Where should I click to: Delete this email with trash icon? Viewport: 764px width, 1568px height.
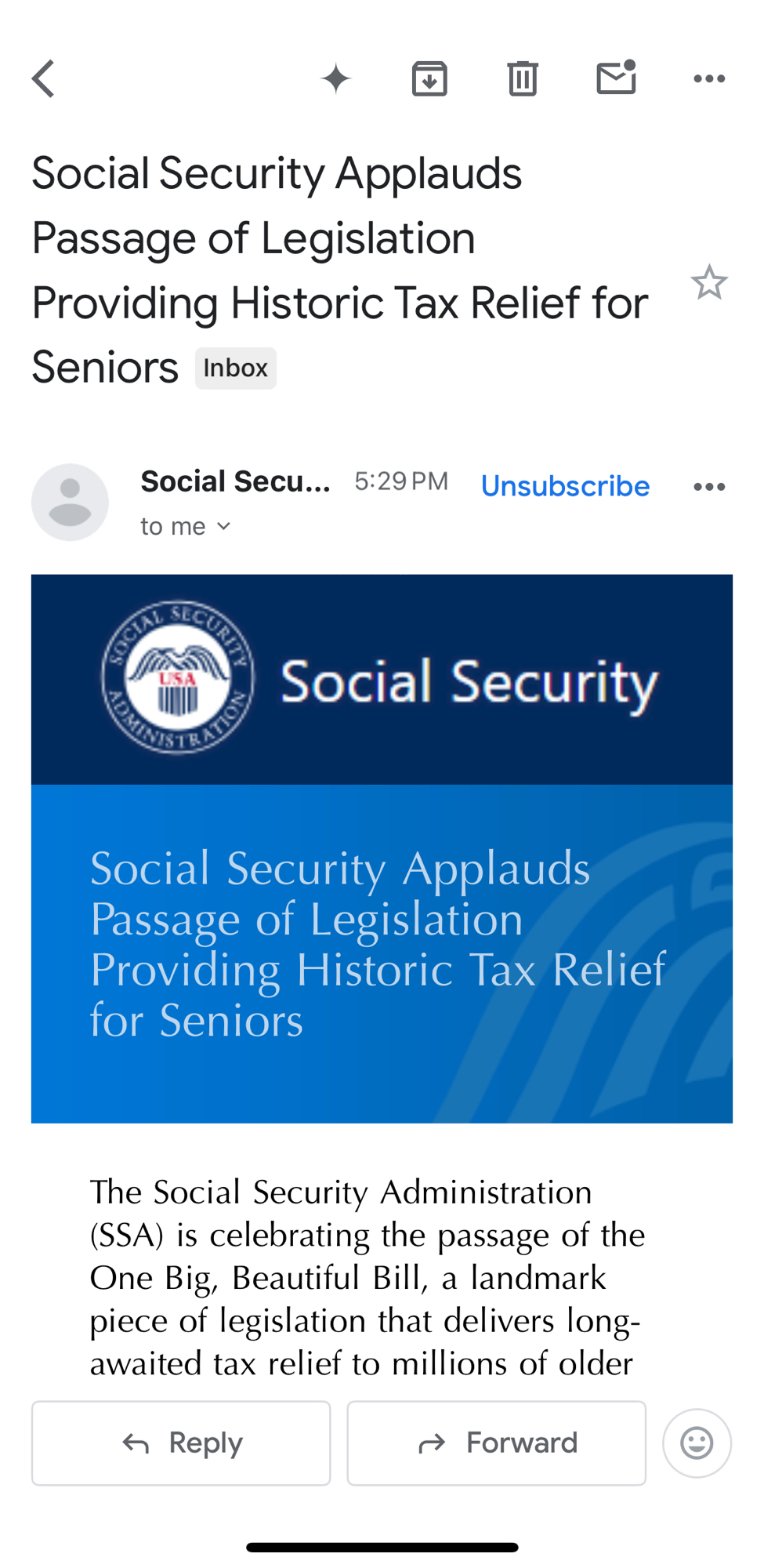tap(523, 78)
